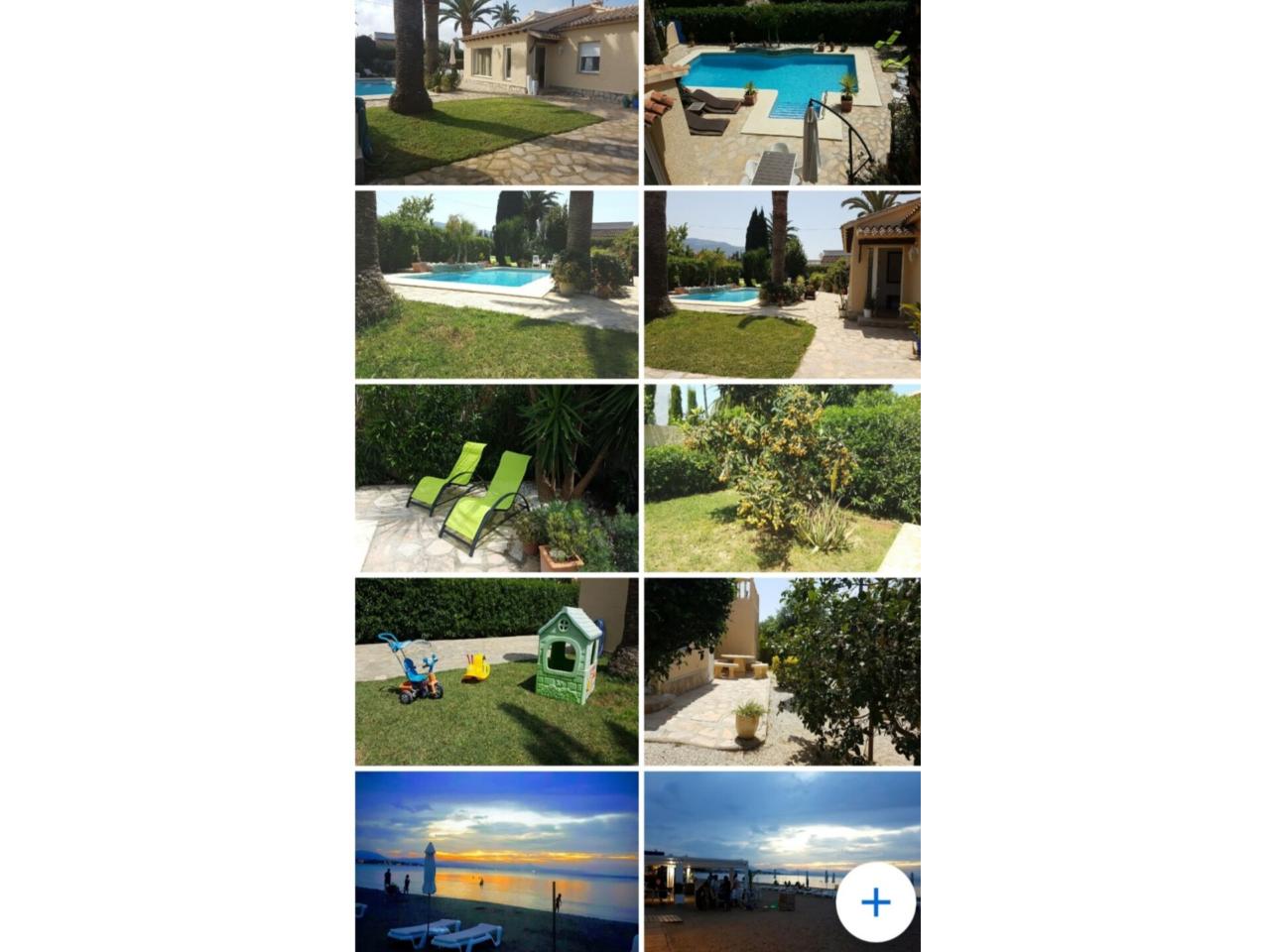Open the photo of house with palm tree
This screenshot has width=1270, height=952.
coord(496,92)
